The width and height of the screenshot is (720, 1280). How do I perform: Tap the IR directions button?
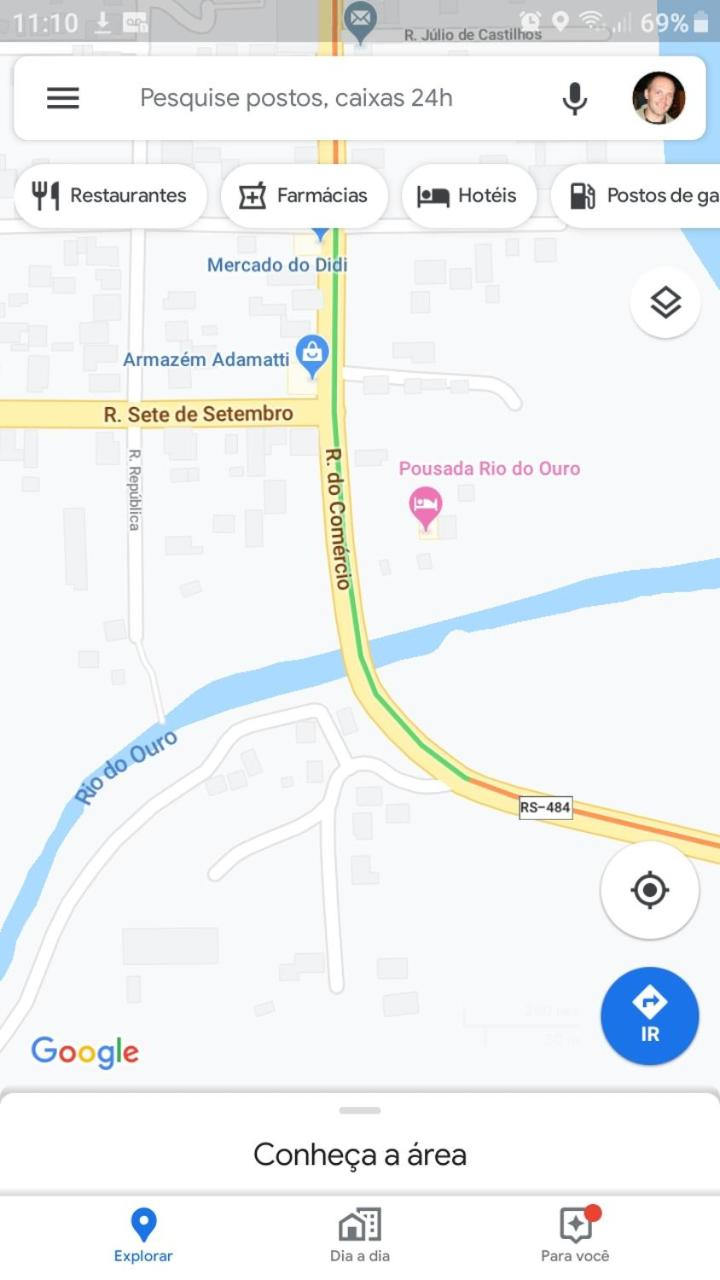pos(650,1016)
